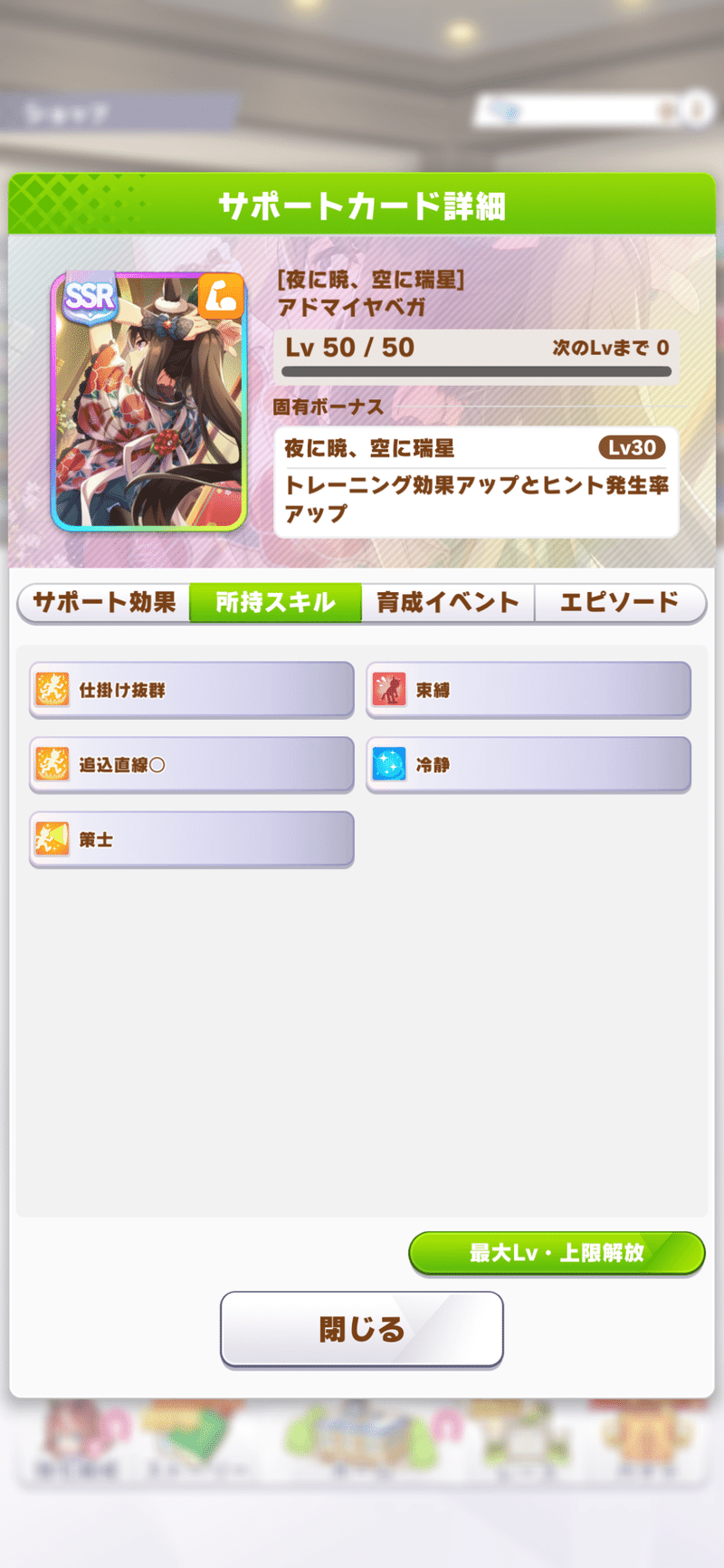This screenshot has width=724, height=1568.
Task: View details of skill 仕掛け抜群
Action: coord(191,690)
